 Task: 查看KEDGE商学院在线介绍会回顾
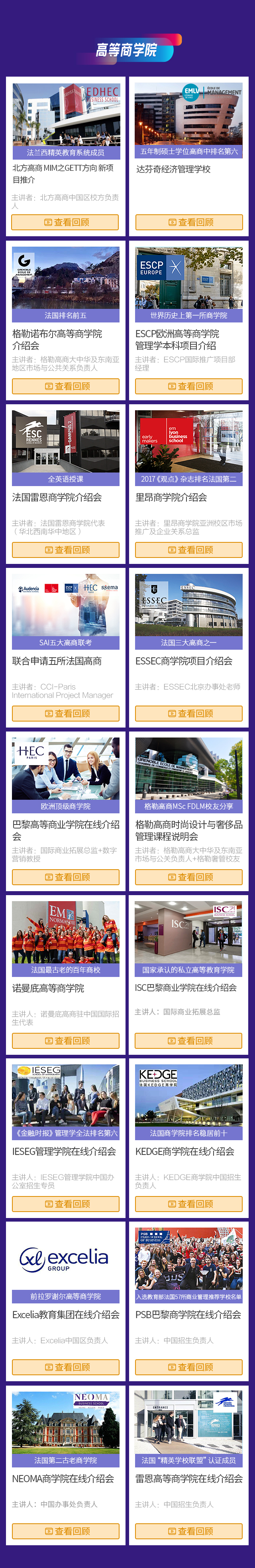coord(189,1204)
